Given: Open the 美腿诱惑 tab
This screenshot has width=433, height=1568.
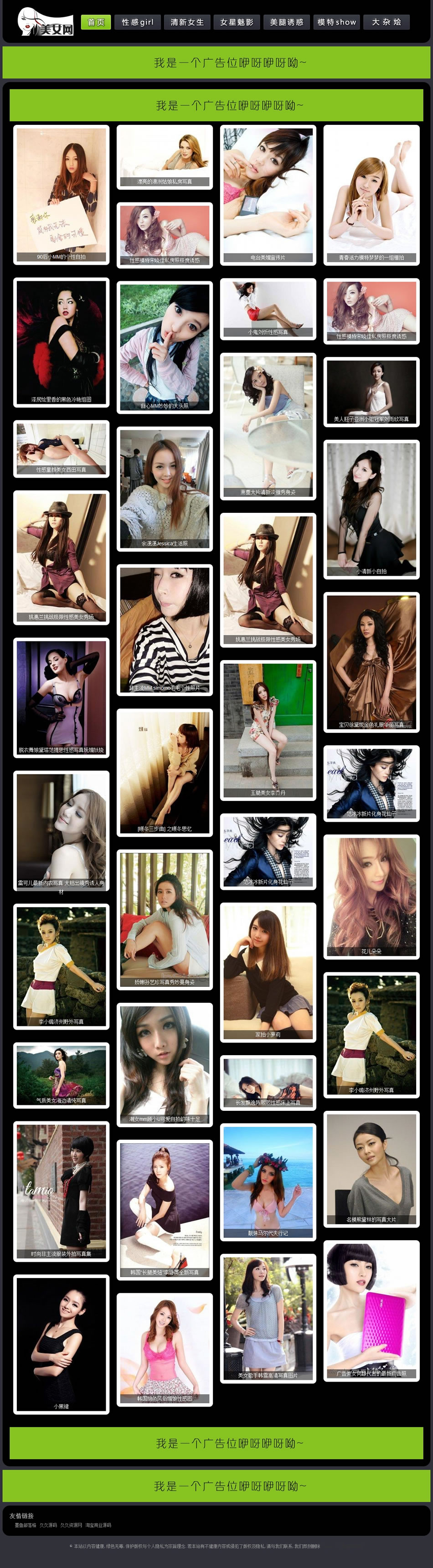Looking at the screenshot, I should [x=287, y=22].
